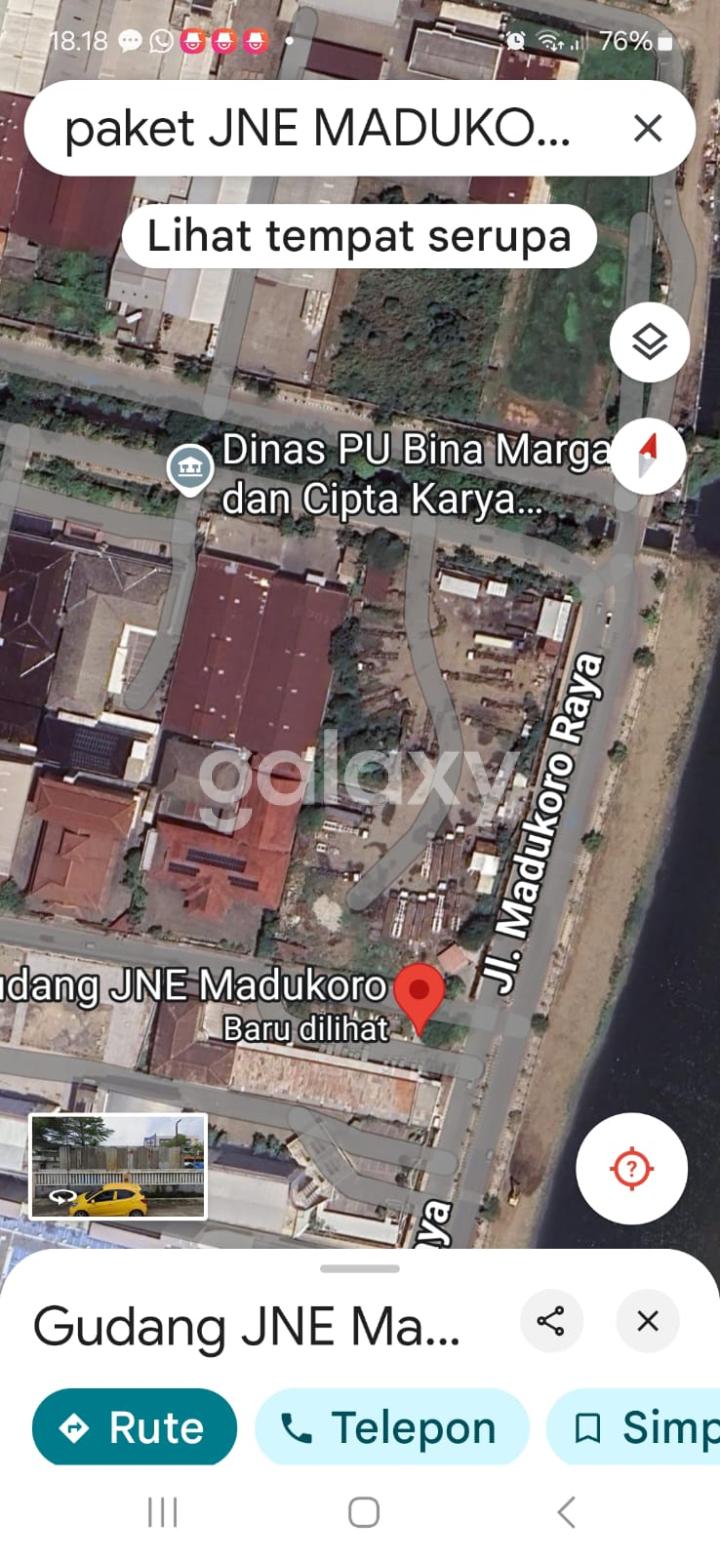Center the map on my location

point(631,1168)
